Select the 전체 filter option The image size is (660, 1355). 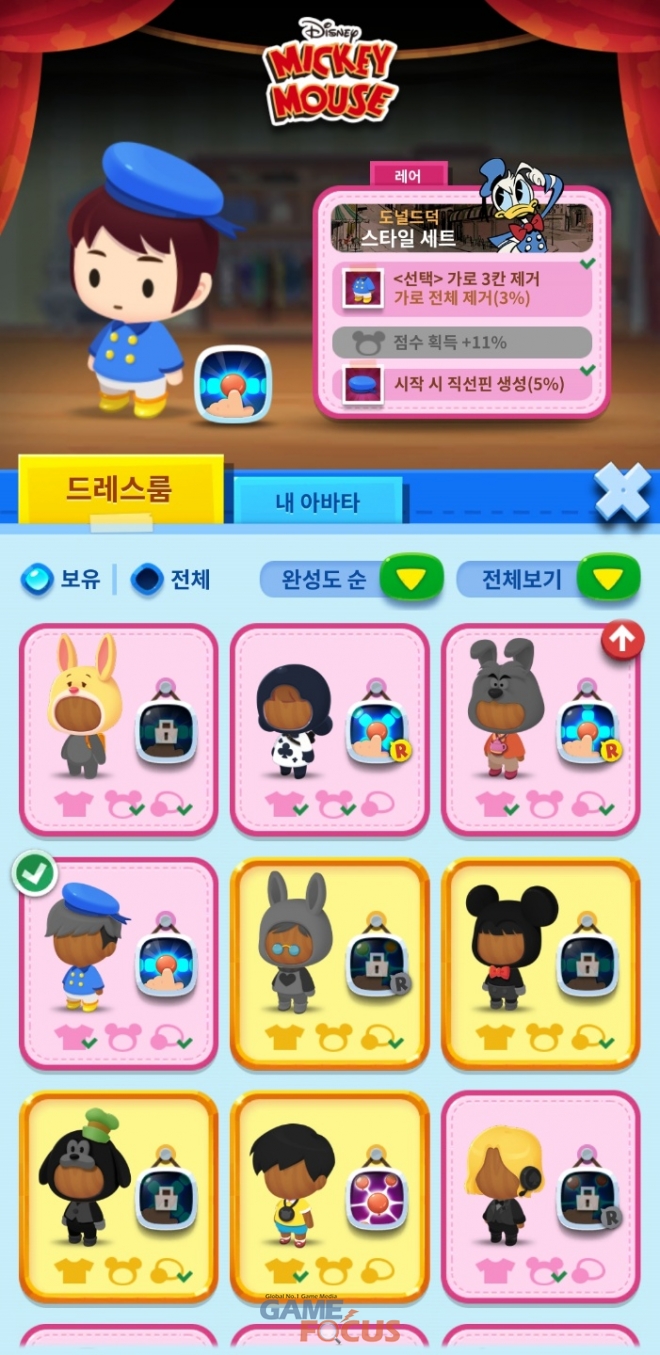[171, 579]
